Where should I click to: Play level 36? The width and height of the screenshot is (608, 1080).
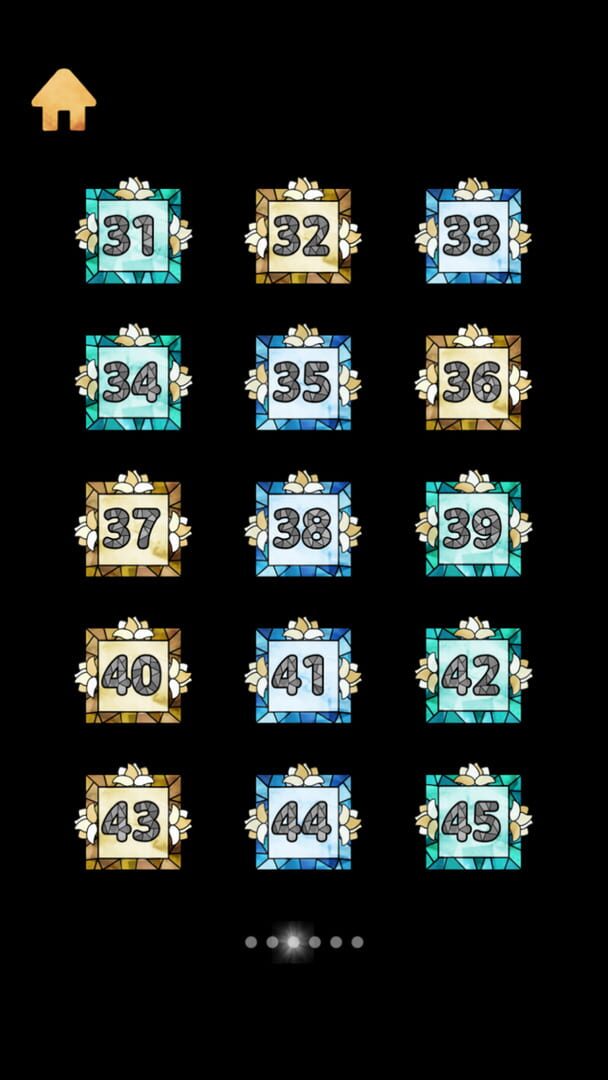pos(473,382)
